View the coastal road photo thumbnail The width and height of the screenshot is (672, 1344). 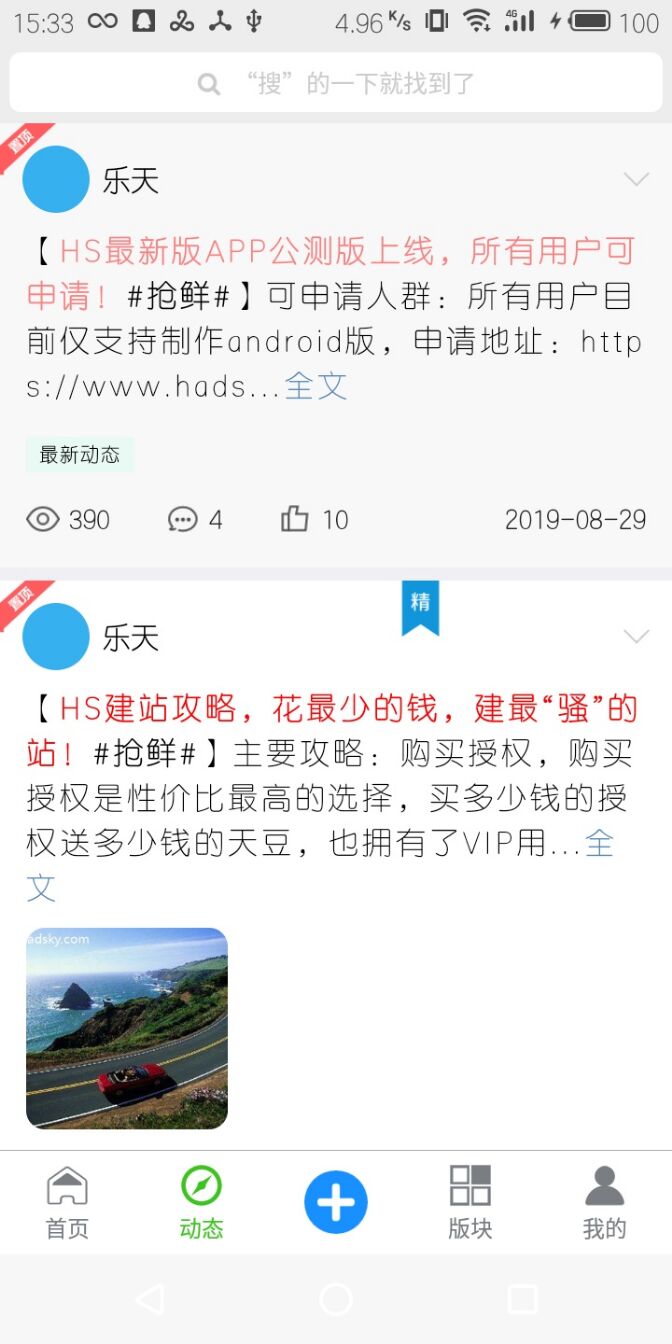coord(127,1028)
